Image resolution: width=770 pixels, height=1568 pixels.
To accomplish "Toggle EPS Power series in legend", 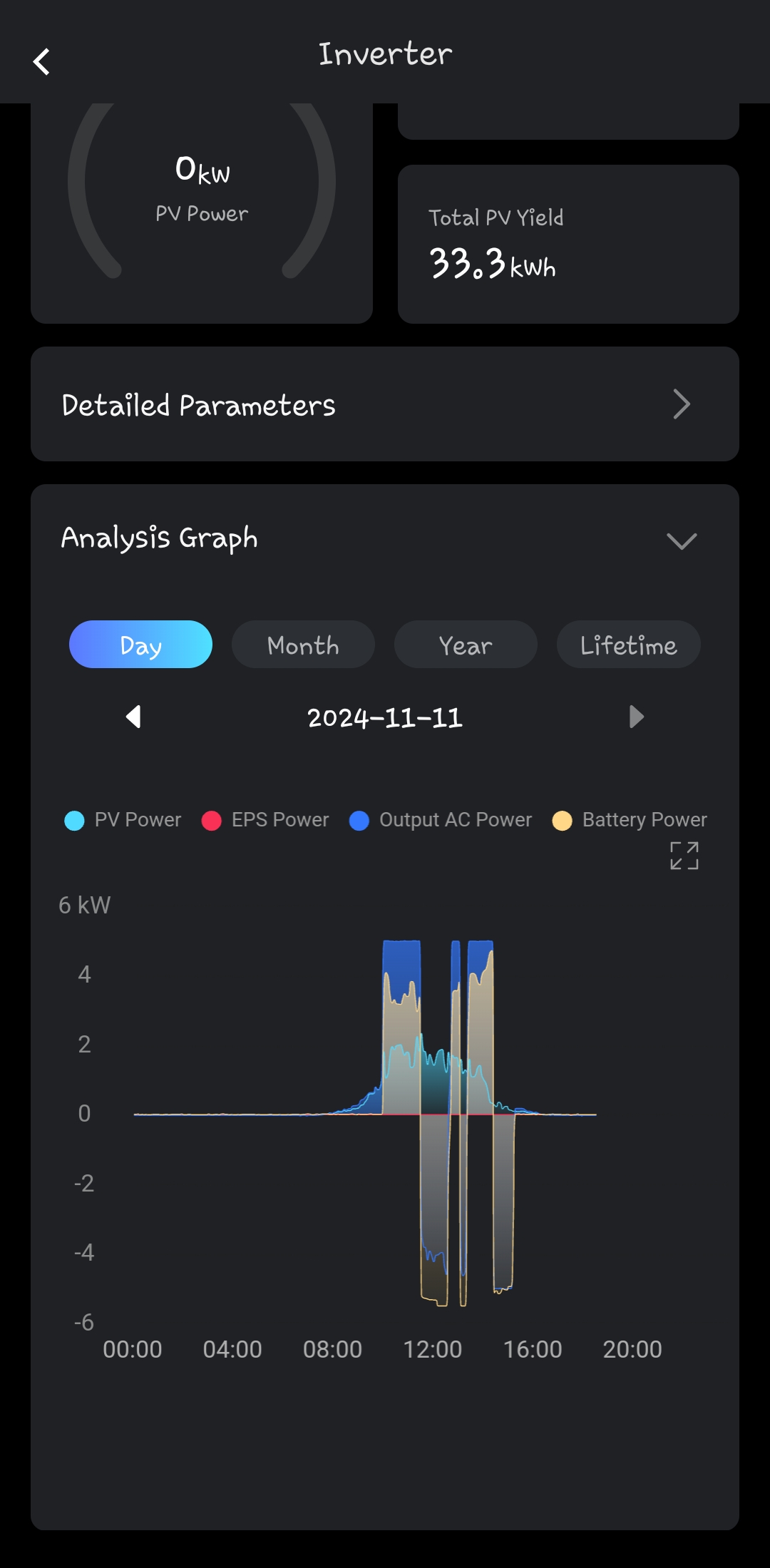I will [x=266, y=820].
